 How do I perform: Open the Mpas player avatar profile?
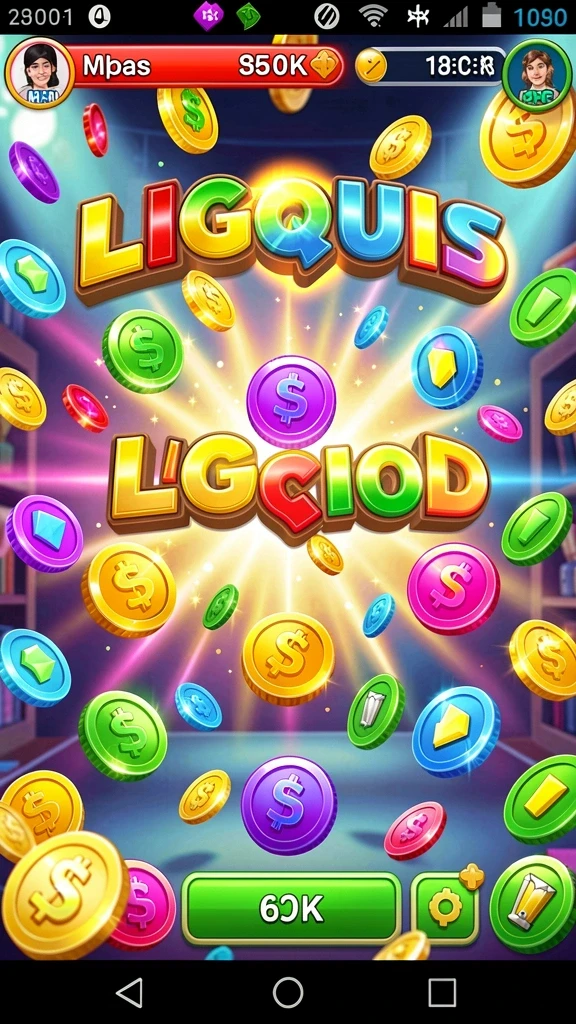point(40,72)
